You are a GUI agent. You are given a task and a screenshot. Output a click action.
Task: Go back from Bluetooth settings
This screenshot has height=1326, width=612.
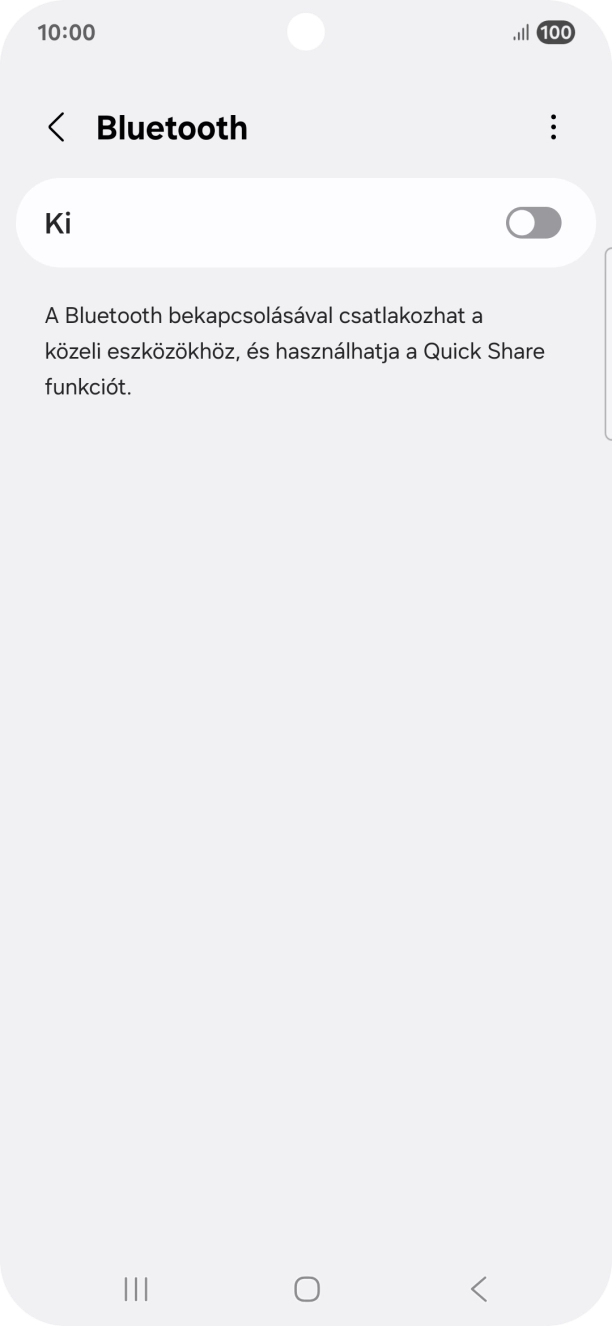point(56,128)
